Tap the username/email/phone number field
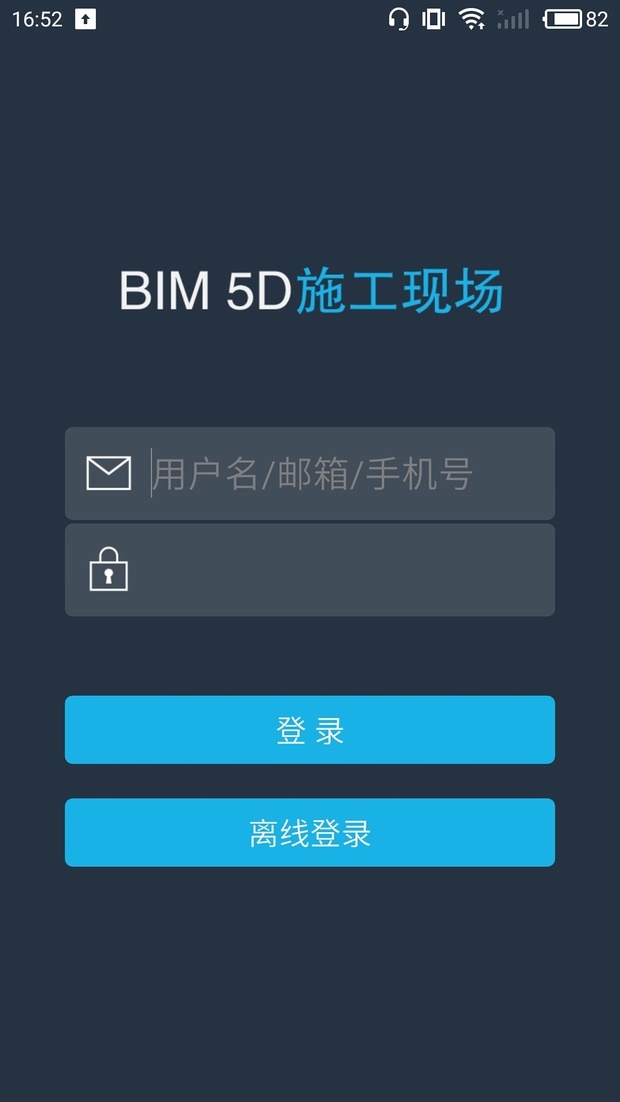620x1102 pixels. [x=310, y=473]
